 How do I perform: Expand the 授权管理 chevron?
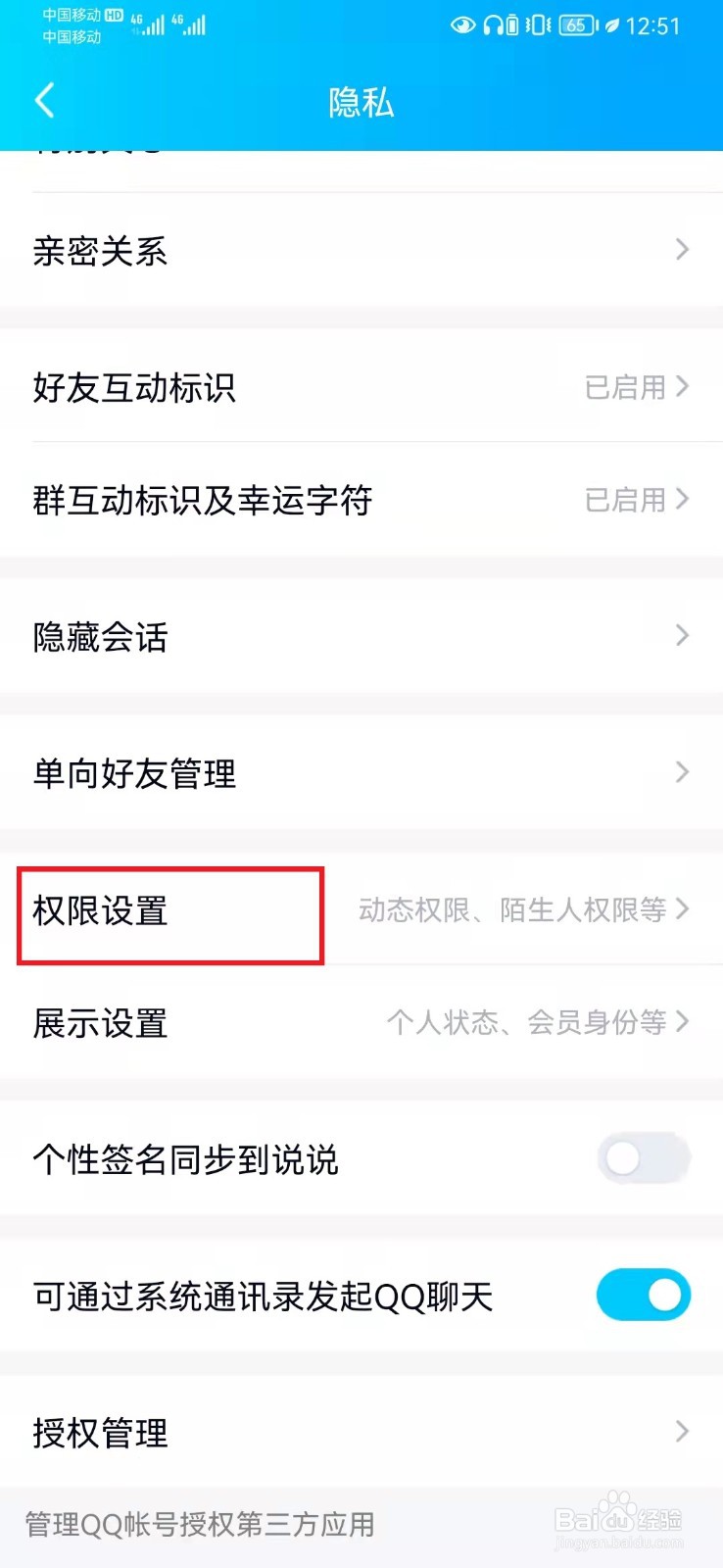point(683,1433)
